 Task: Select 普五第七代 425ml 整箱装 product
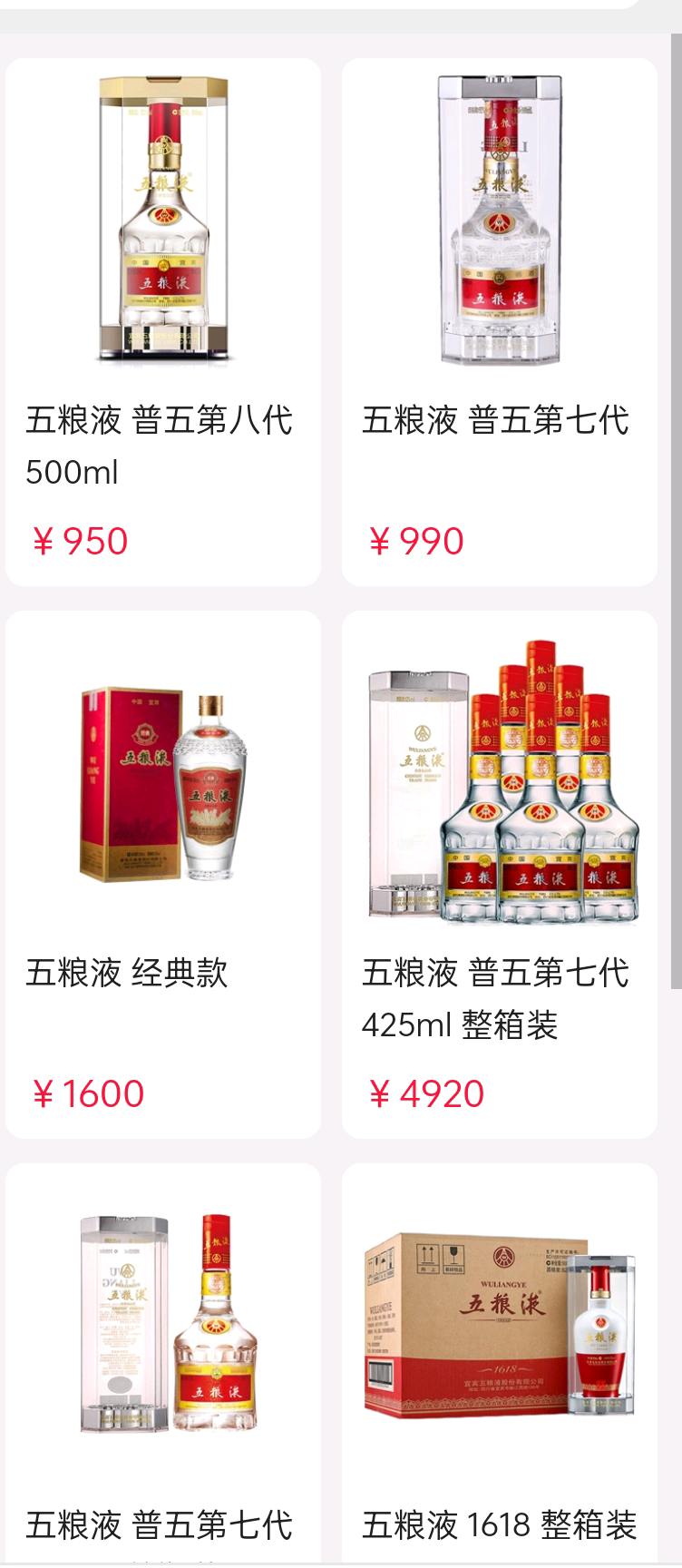click(x=500, y=875)
